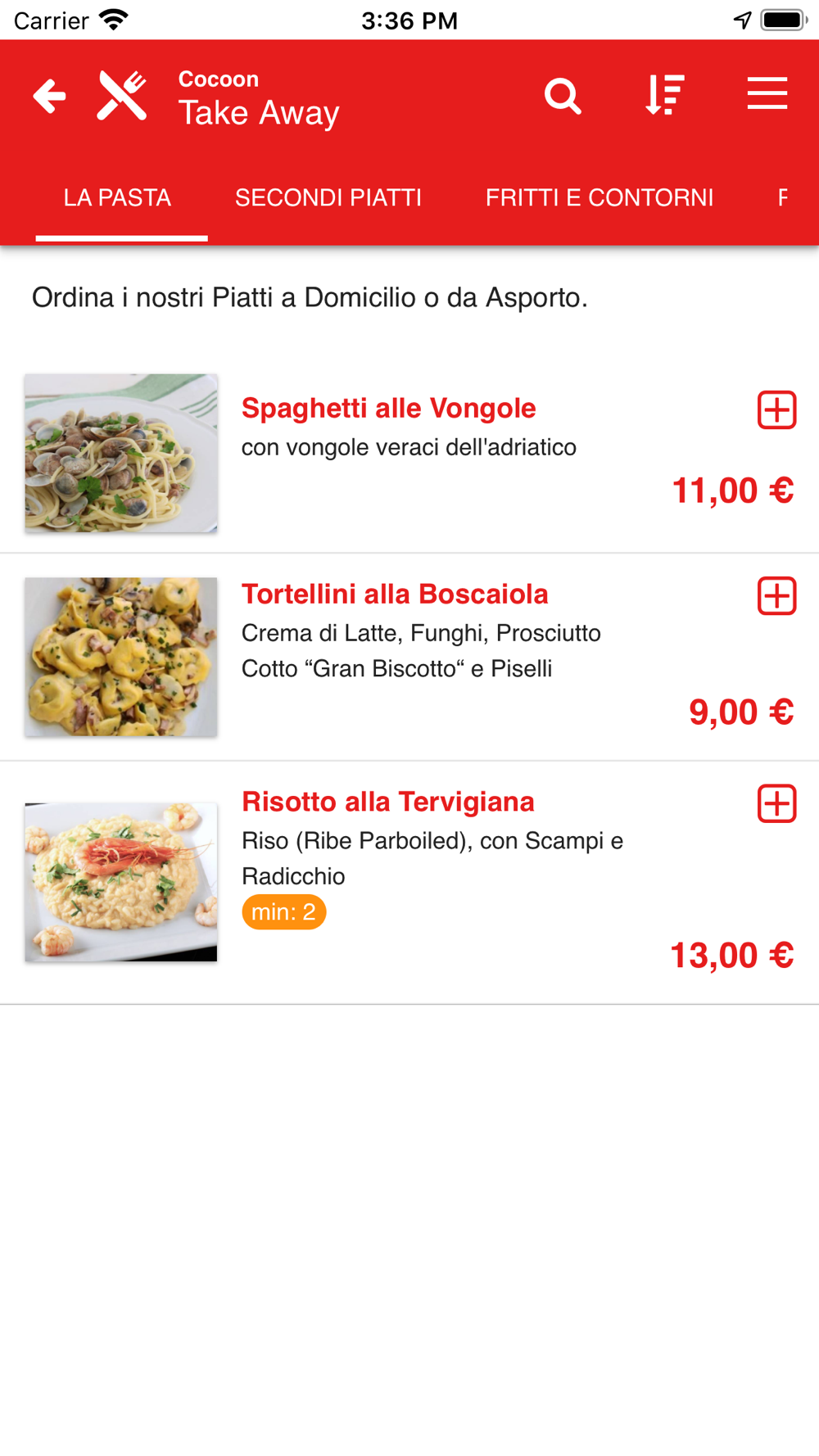Screen dimensions: 819x1456
Task: Open the Spaghetti alle Vongole photo
Action: (x=121, y=453)
